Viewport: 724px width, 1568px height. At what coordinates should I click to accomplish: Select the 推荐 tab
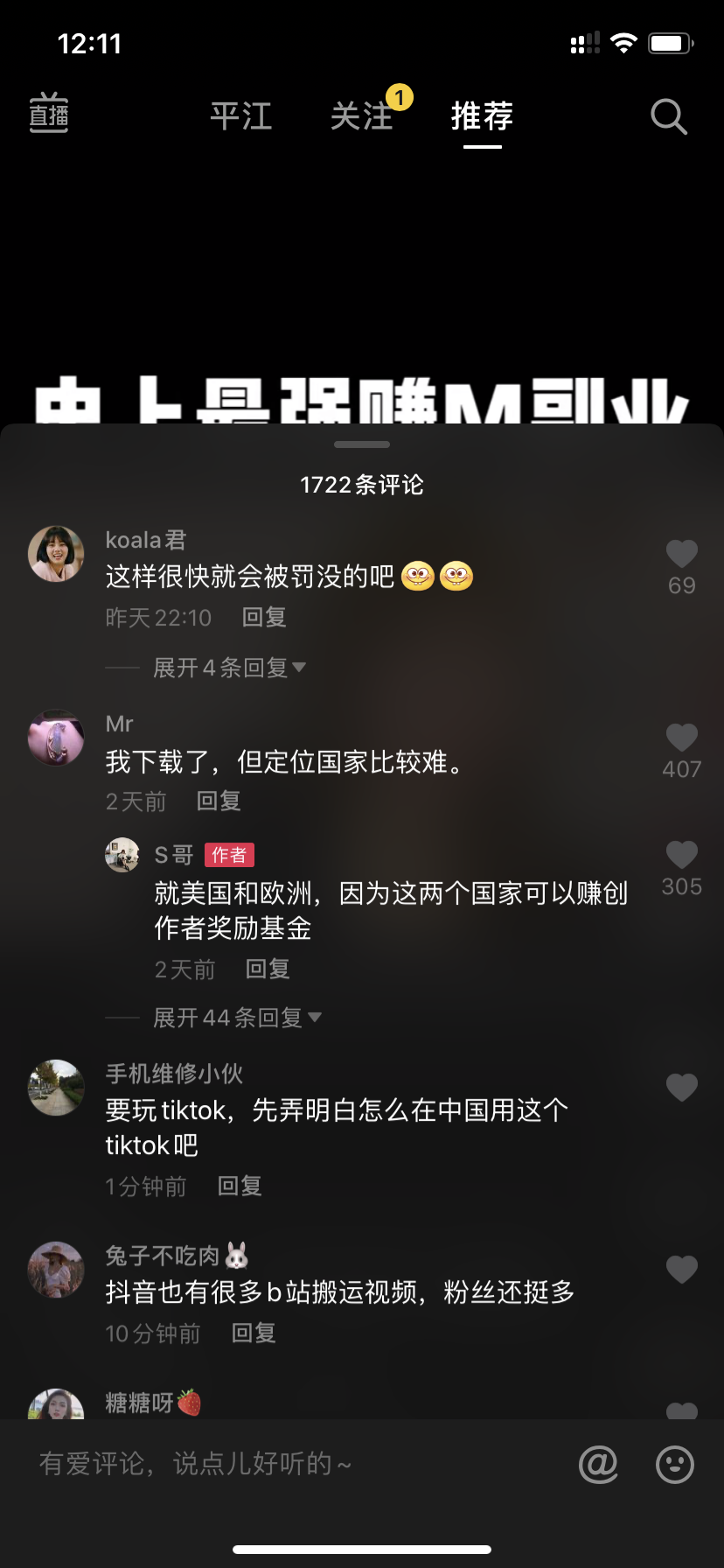point(482,115)
